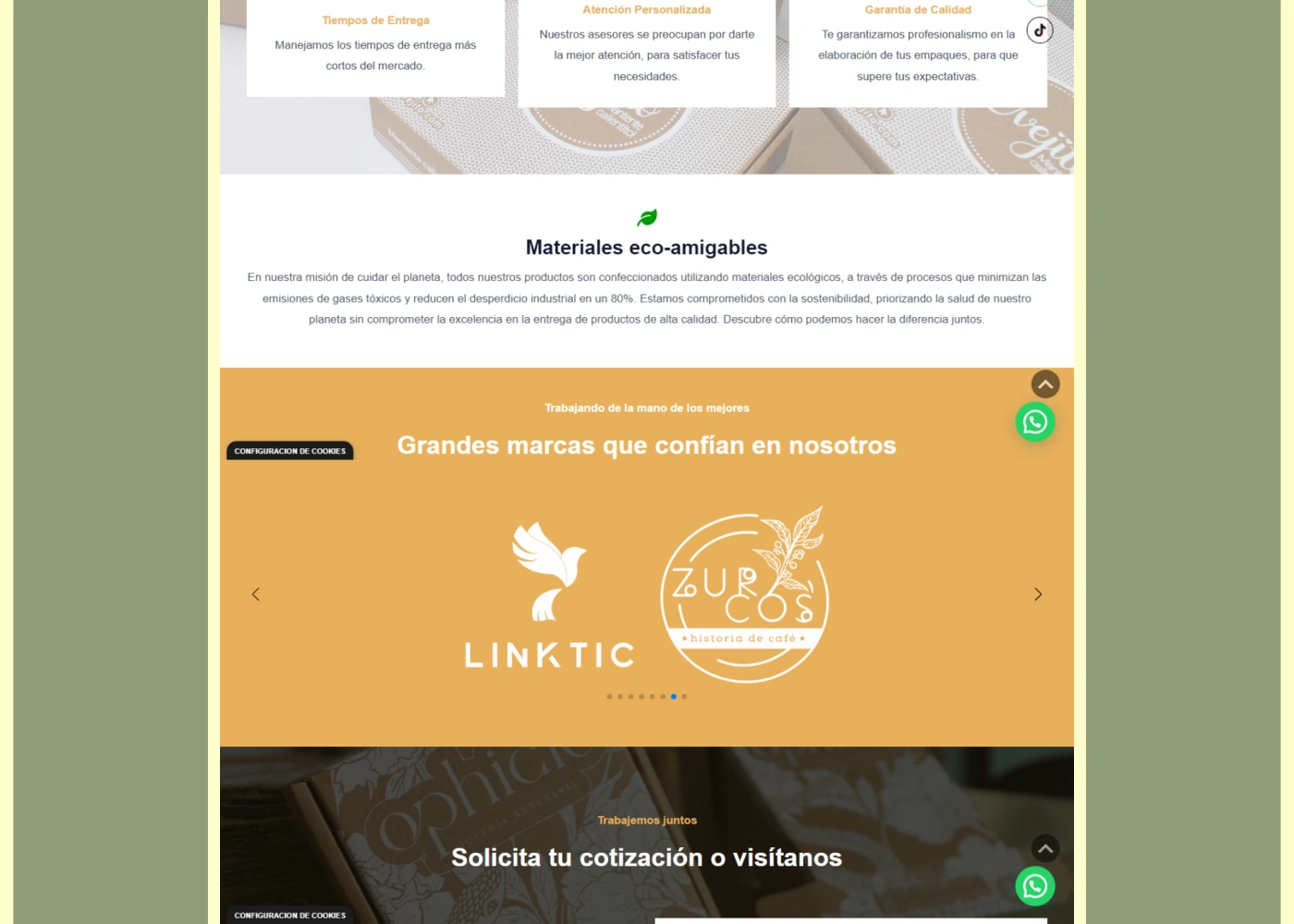This screenshot has width=1294, height=924.
Task: Show previous brands with the left carousel arrow
Action: pyautogui.click(x=256, y=594)
